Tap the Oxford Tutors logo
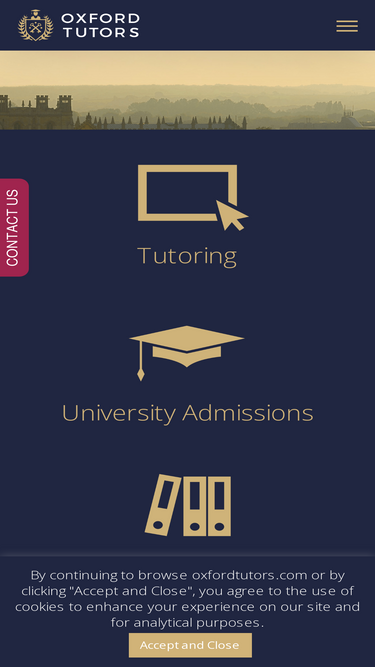 pyautogui.click(x=79, y=25)
